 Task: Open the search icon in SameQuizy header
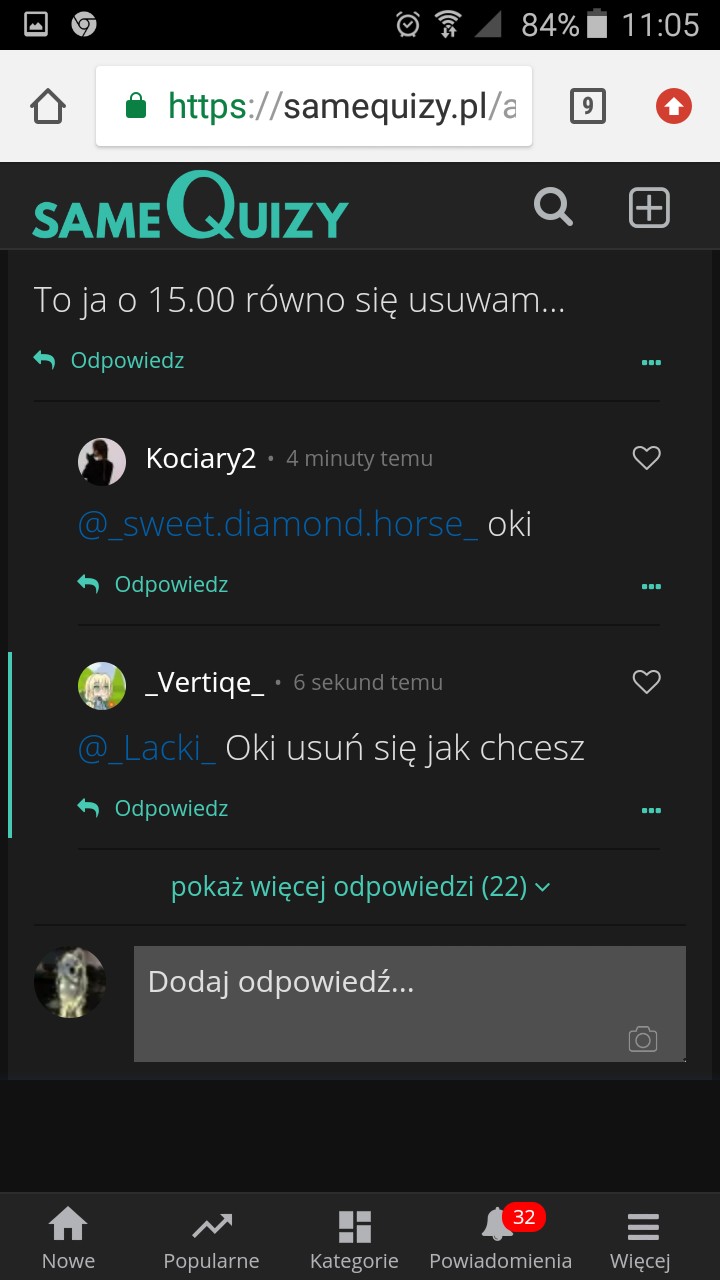point(553,208)
